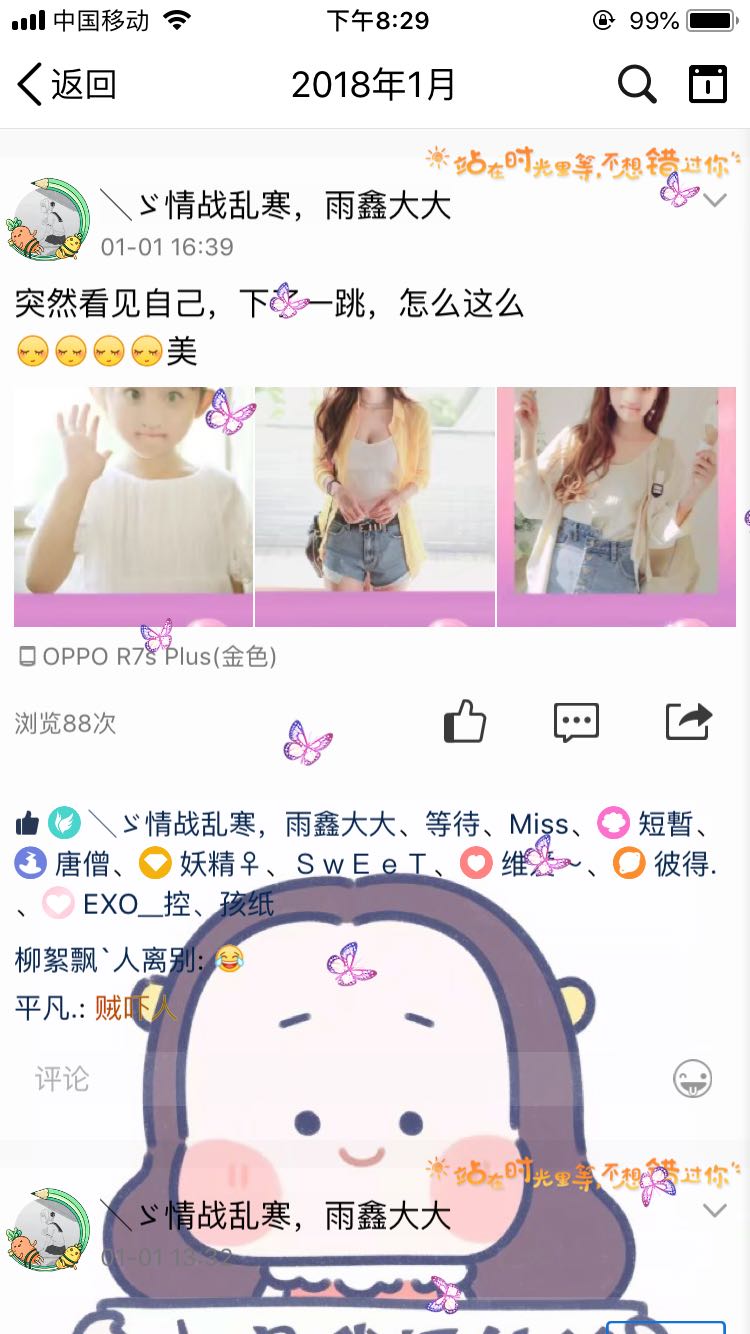This screenshot has height=1334, width=750.
Task: Open the photo of the waving child
Action: click(133, 507)
